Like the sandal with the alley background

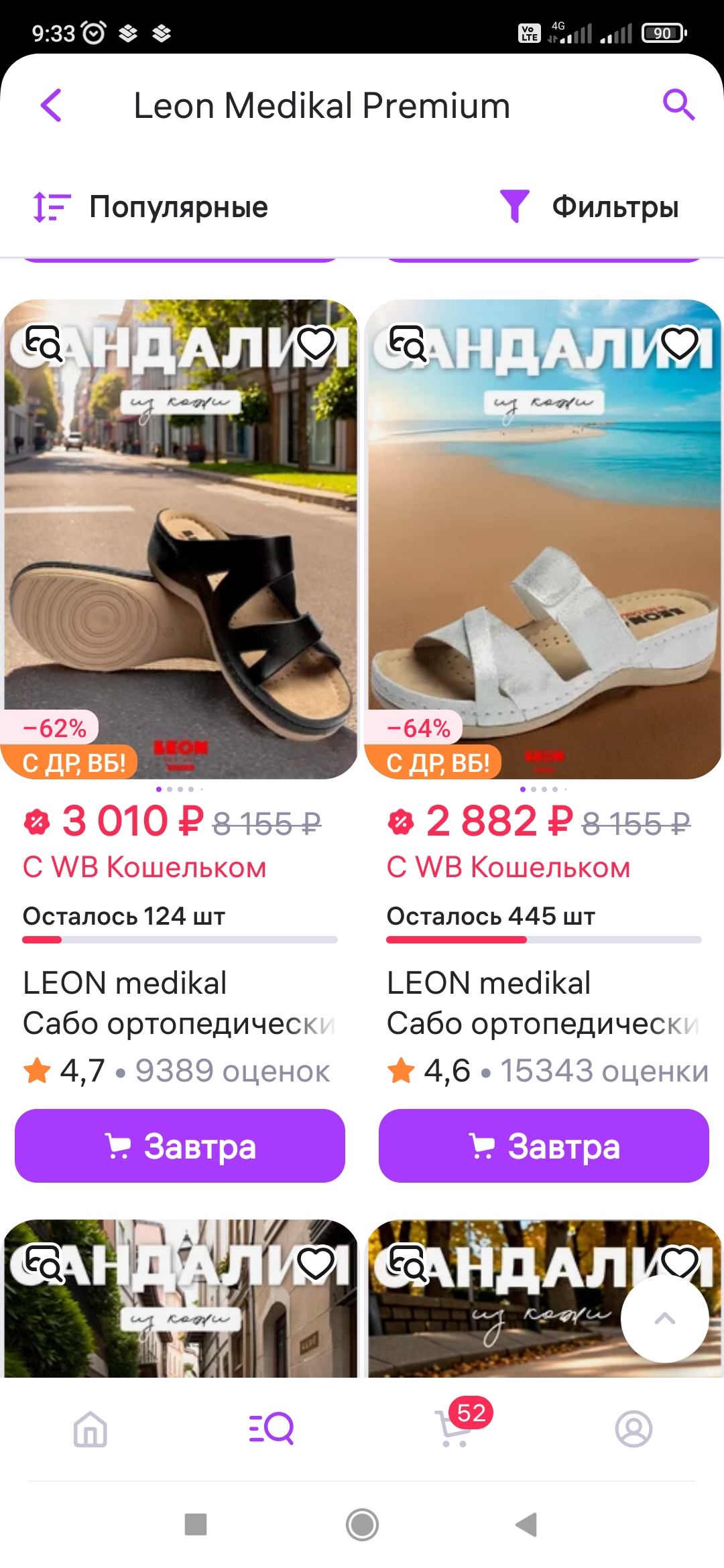tap(316, 1263)
